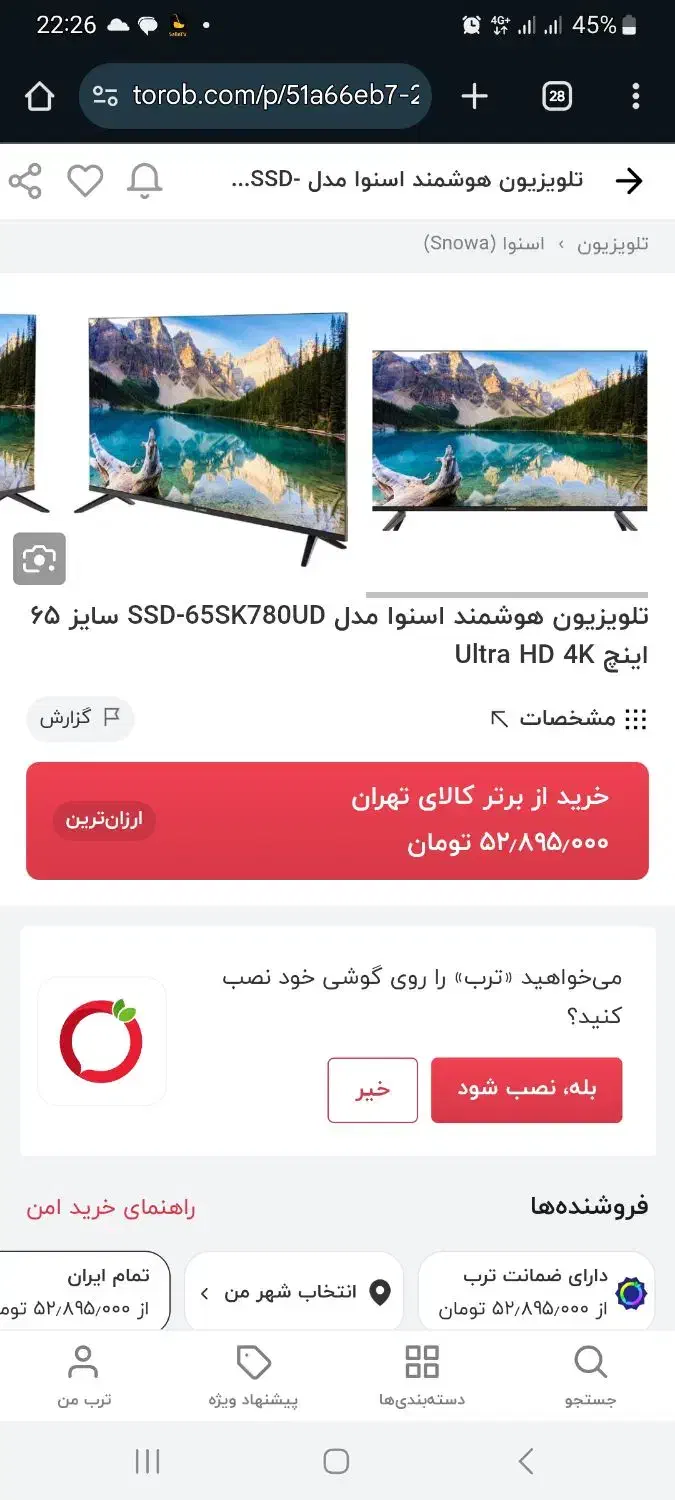The height and width of the screenshot is (1500, 675).
Task: Enable price alert bell
Action: point(145,181)
